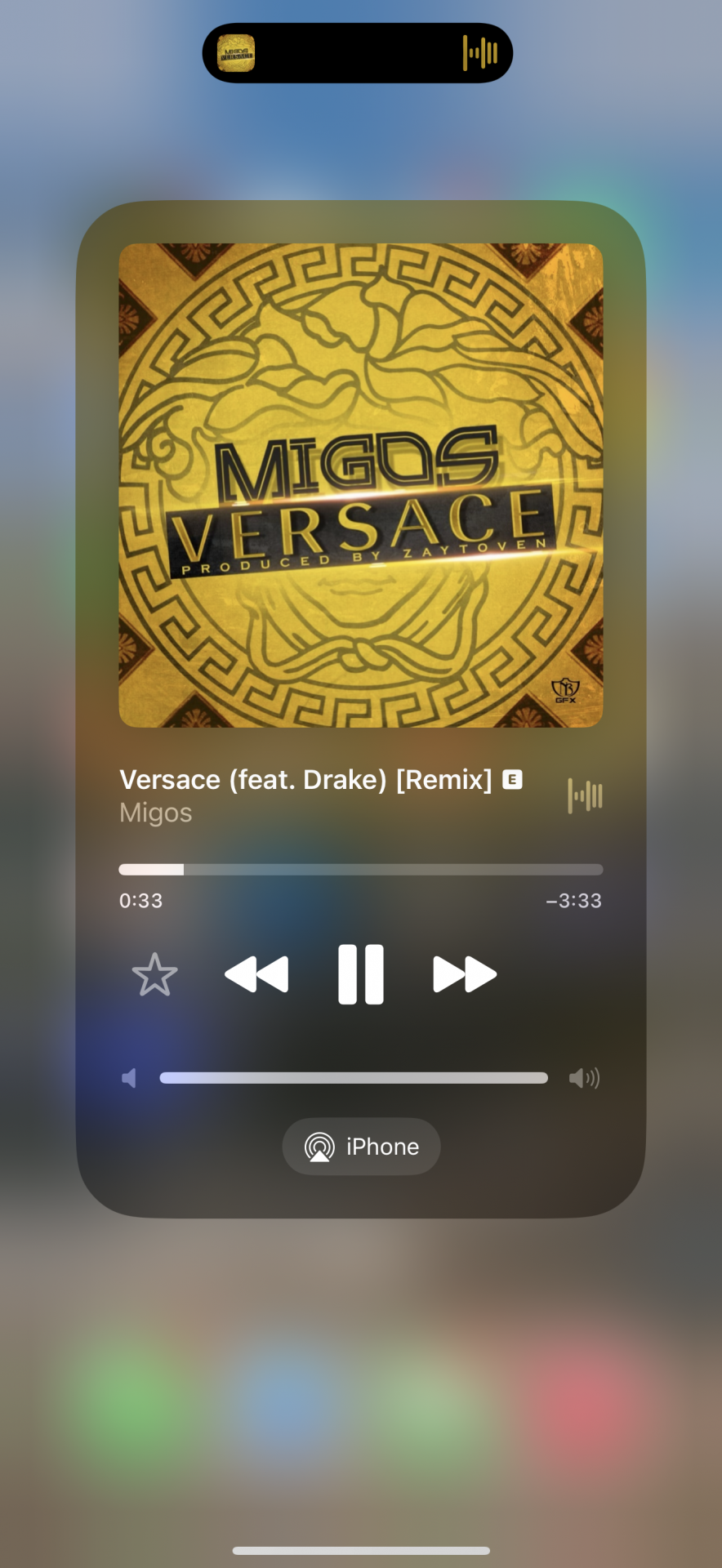Go back to the previous track
This screenshot has height=1568, width=722.
(256, 974)
